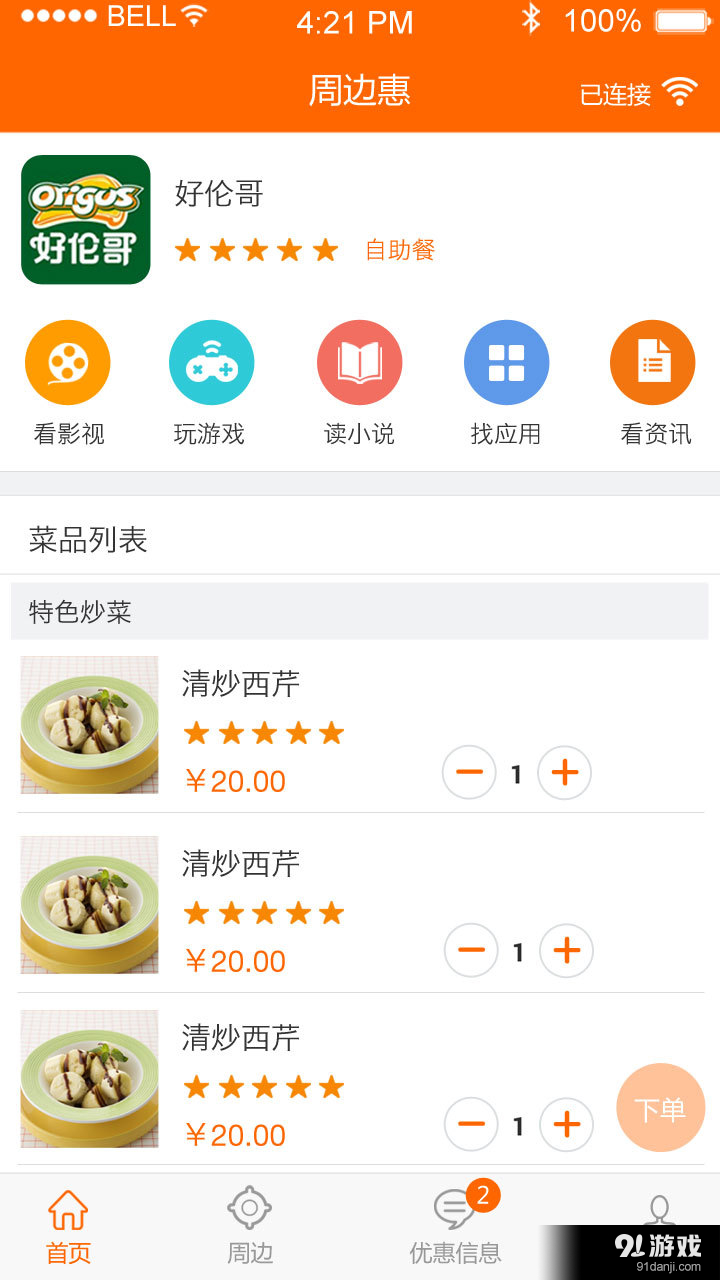Image resolution: width=720 pixels, height=1280 pixels.
Task: Tap the plus button on the last dish
Action: [566, 1125]
